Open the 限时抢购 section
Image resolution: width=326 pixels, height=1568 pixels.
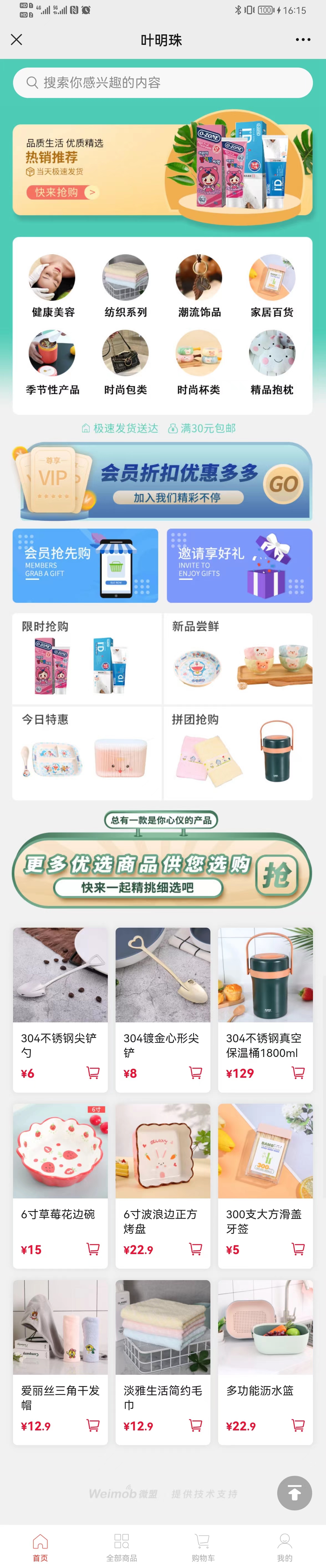[86, 659]
